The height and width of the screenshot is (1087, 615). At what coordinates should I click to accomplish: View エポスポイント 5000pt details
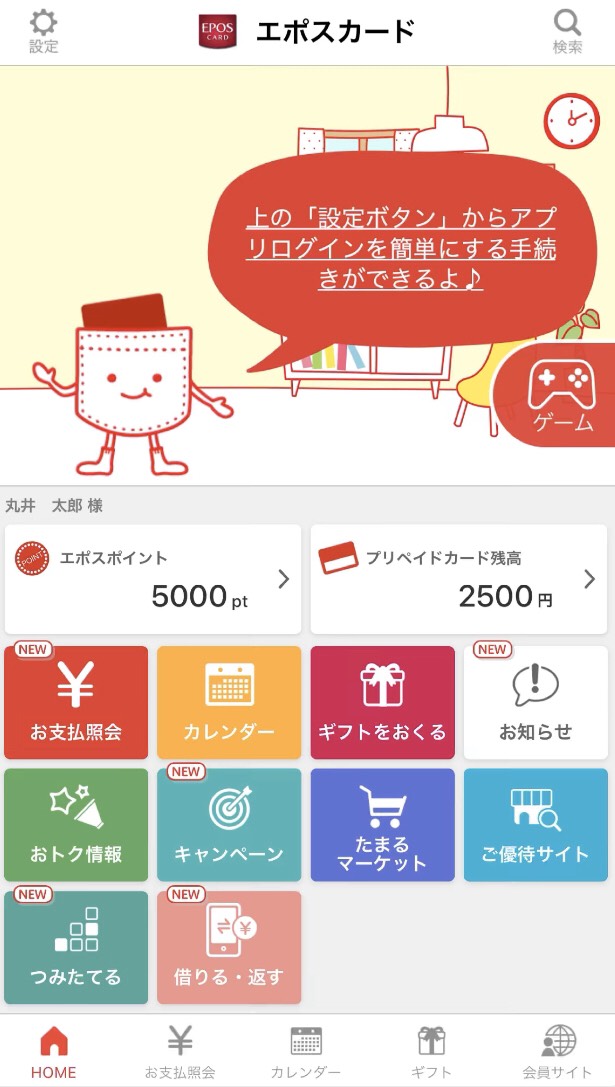pyautogui.click(x=153, y=579)
